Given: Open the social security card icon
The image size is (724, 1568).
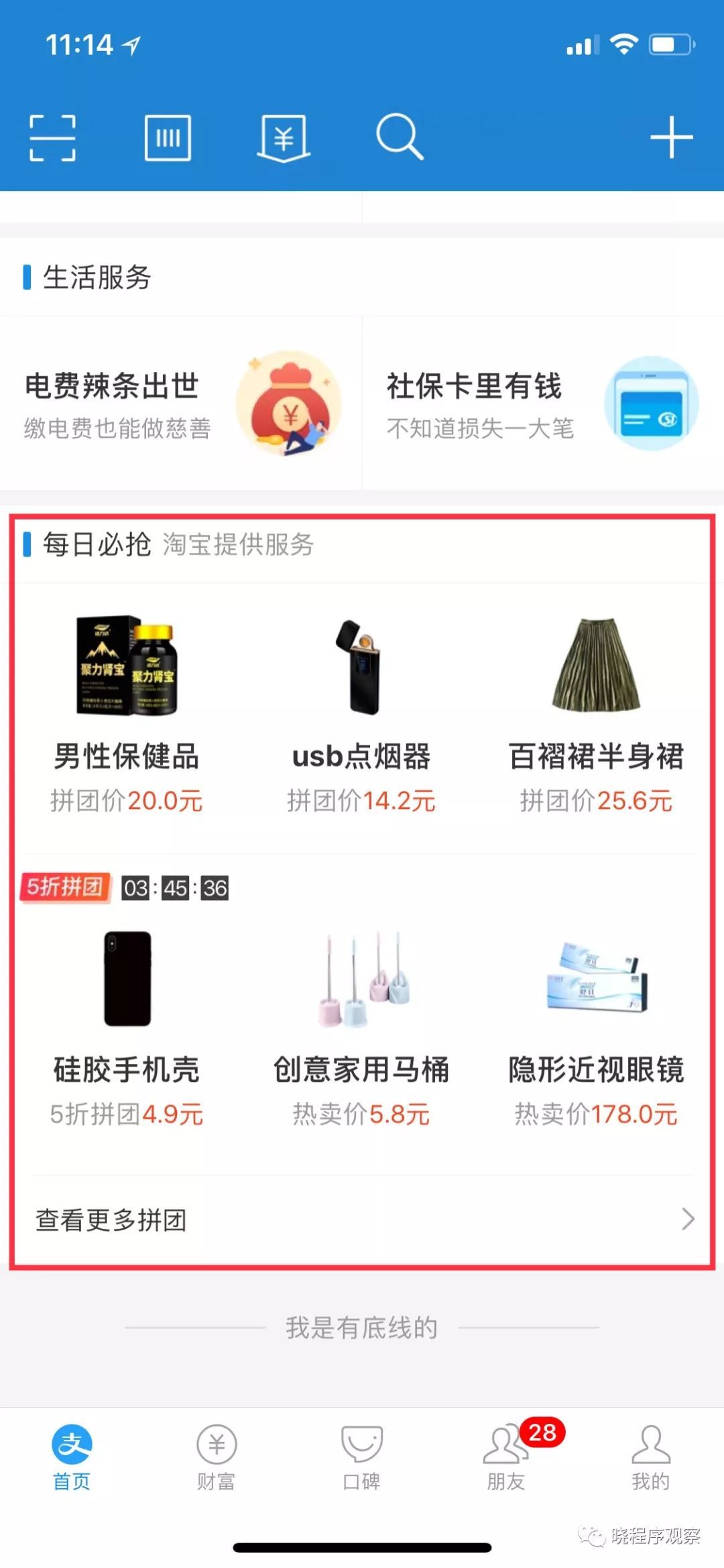Looking at the screenshot, I should [651, 402].
